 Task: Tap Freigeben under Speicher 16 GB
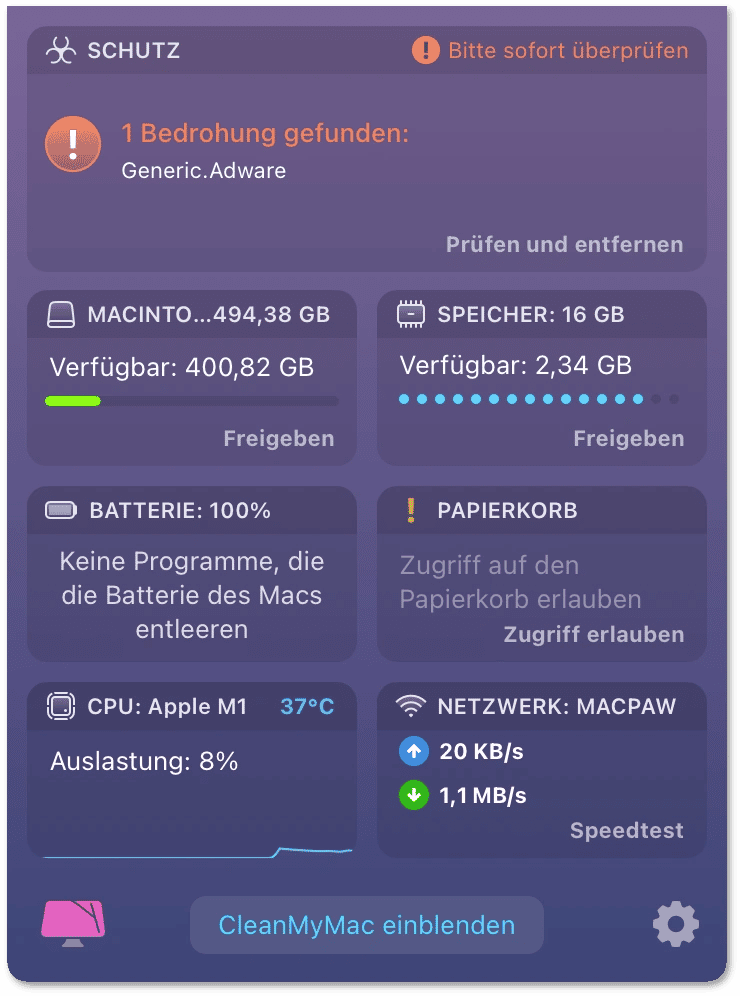click(628, 438)
